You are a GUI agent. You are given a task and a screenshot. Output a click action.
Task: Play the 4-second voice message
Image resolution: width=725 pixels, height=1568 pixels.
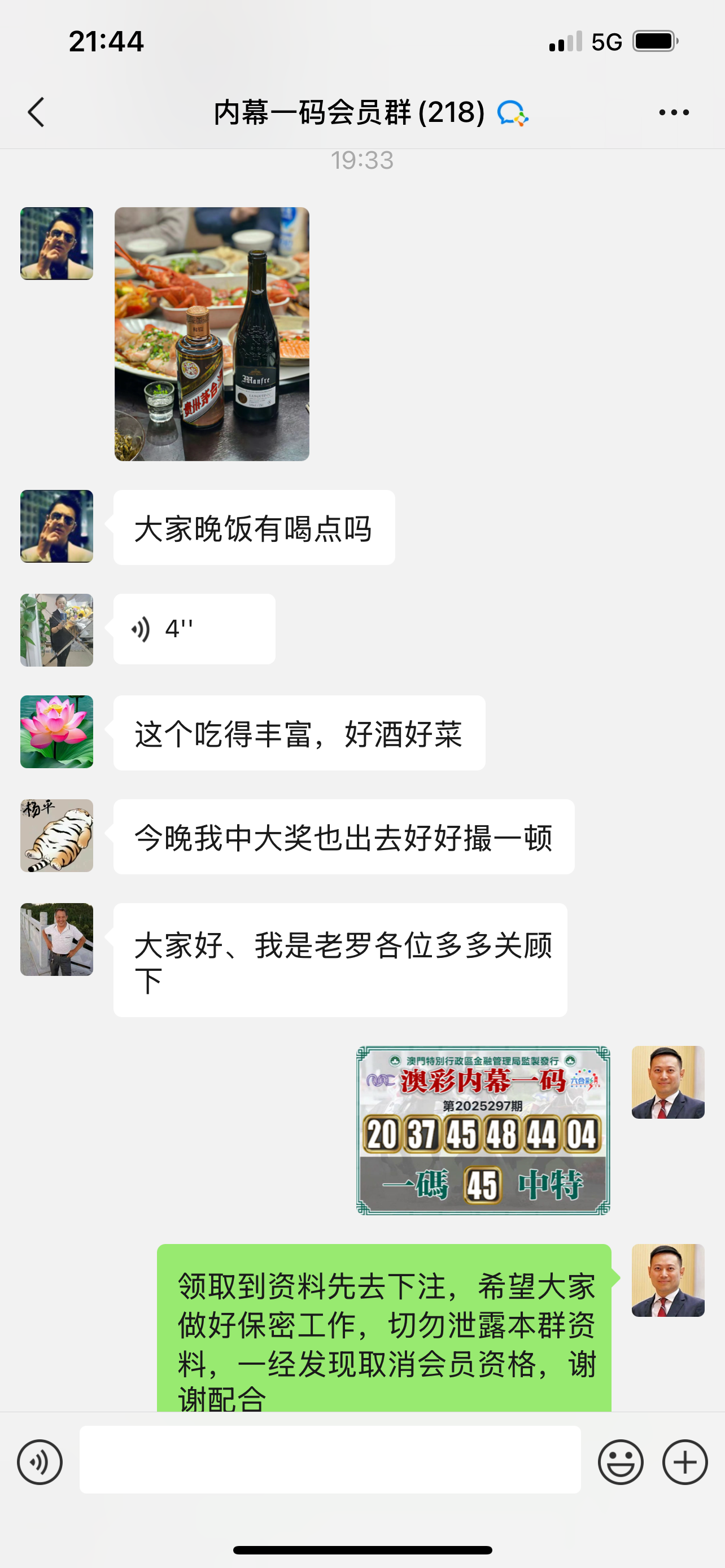click(194, 629)
